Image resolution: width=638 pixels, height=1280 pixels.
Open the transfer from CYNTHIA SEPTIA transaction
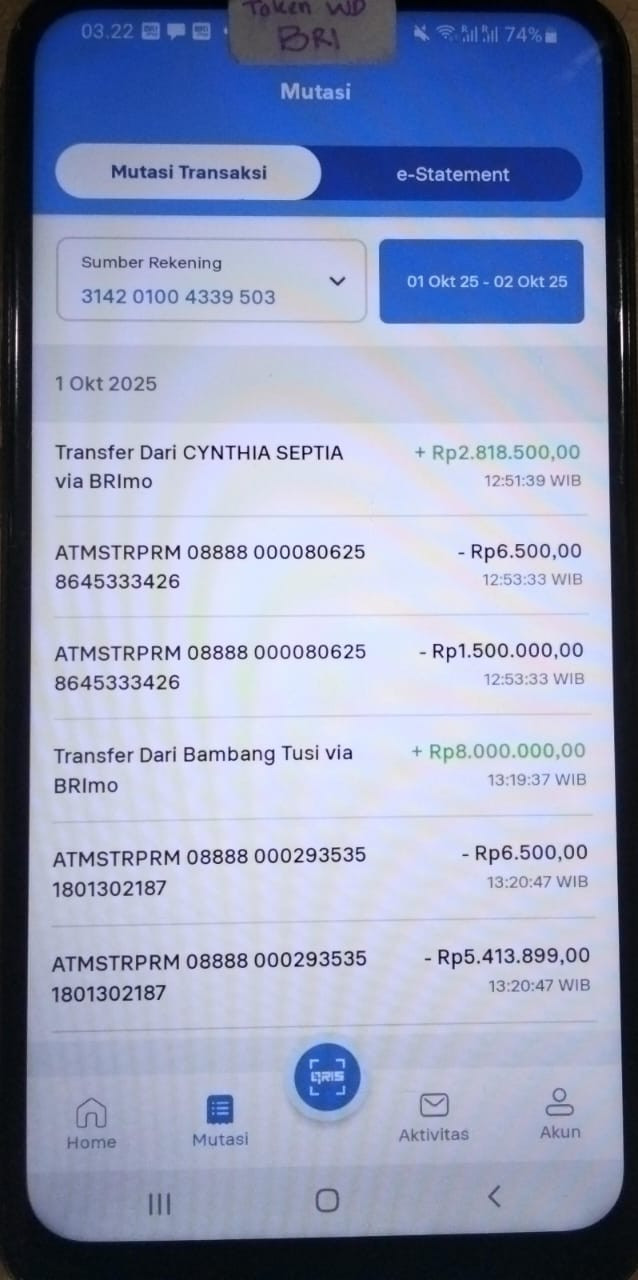318,467
